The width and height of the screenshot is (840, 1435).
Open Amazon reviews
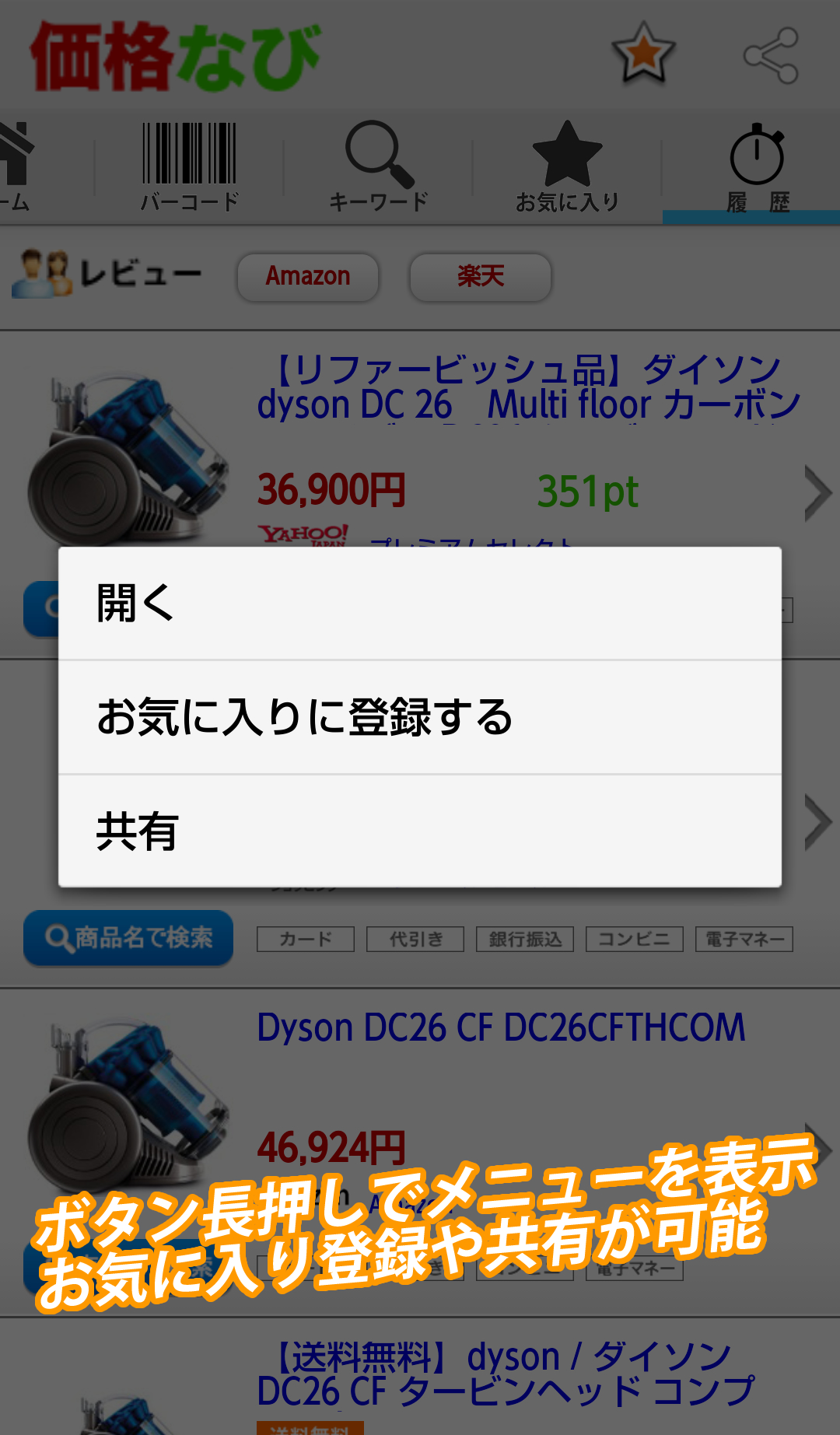[308, 277]
